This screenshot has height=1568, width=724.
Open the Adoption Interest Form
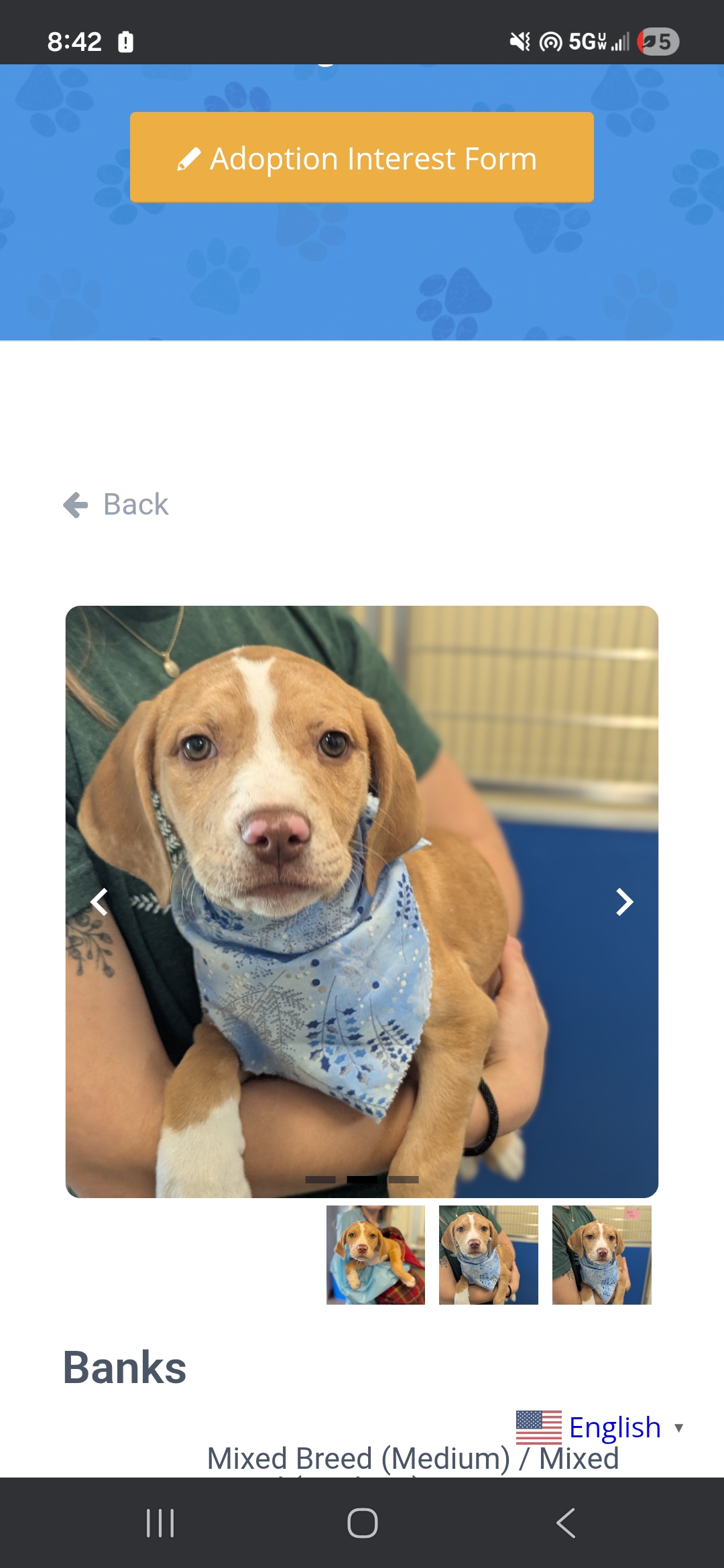click(361, 157)
